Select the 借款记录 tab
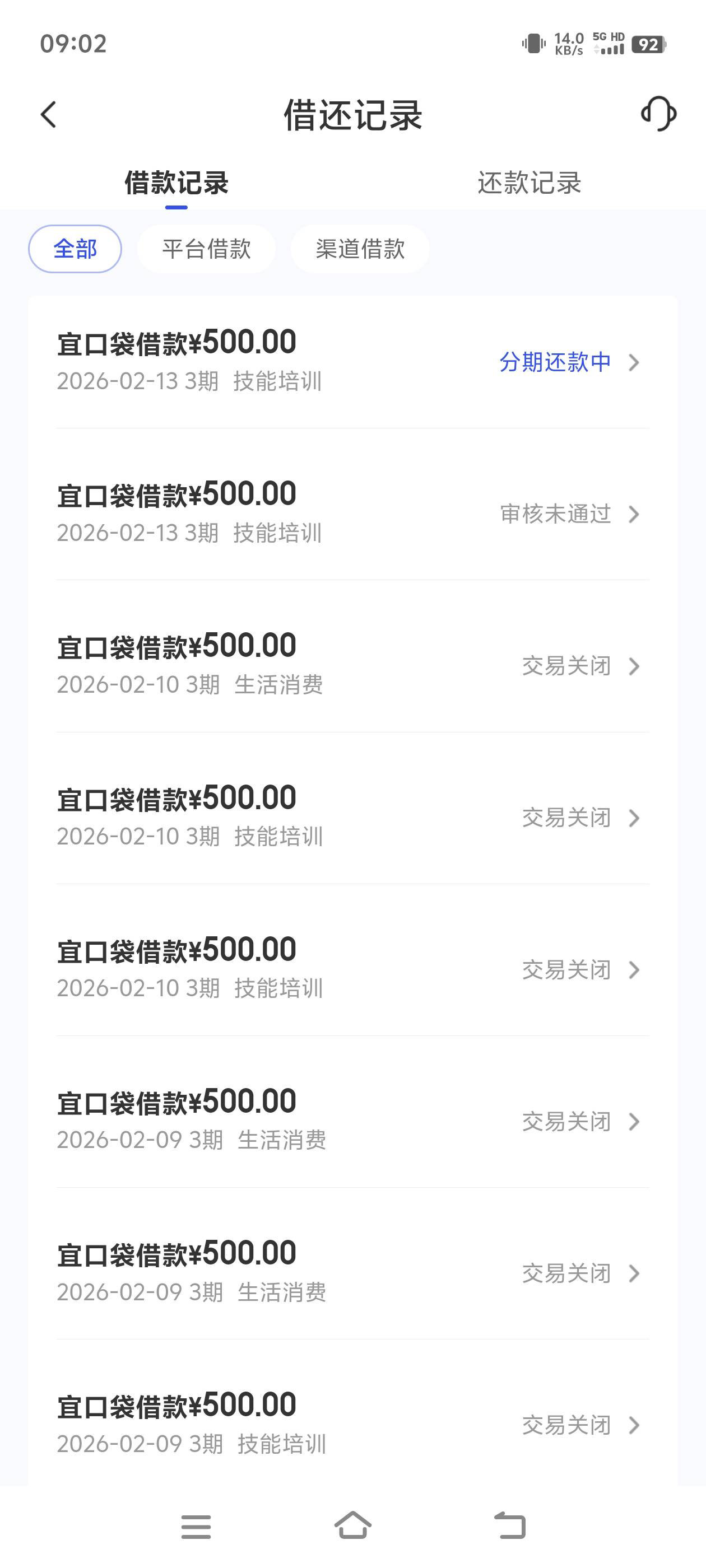The height and width of the screenshot is (1568, 706). tap(176, 183)
